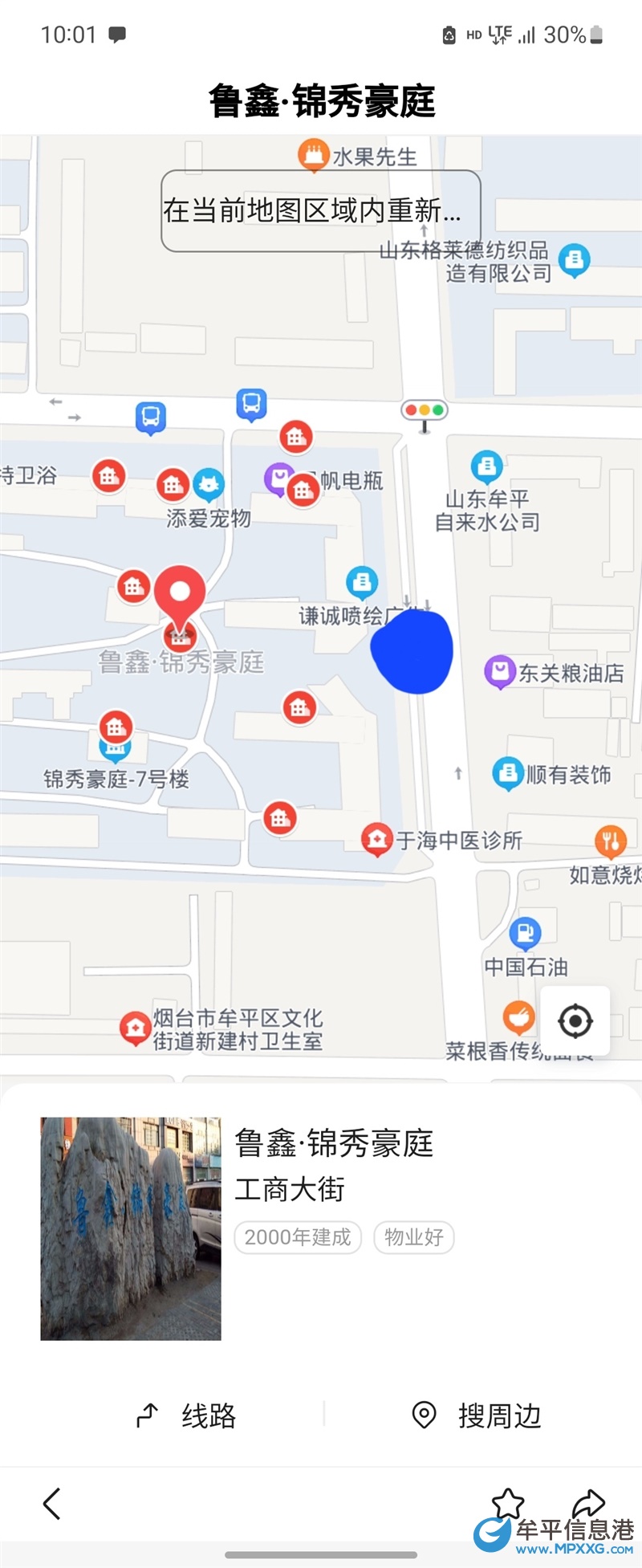Tap 搜周边 to search nearby
Viewport: 642px width, 1568px height.
pos(477,1415)
